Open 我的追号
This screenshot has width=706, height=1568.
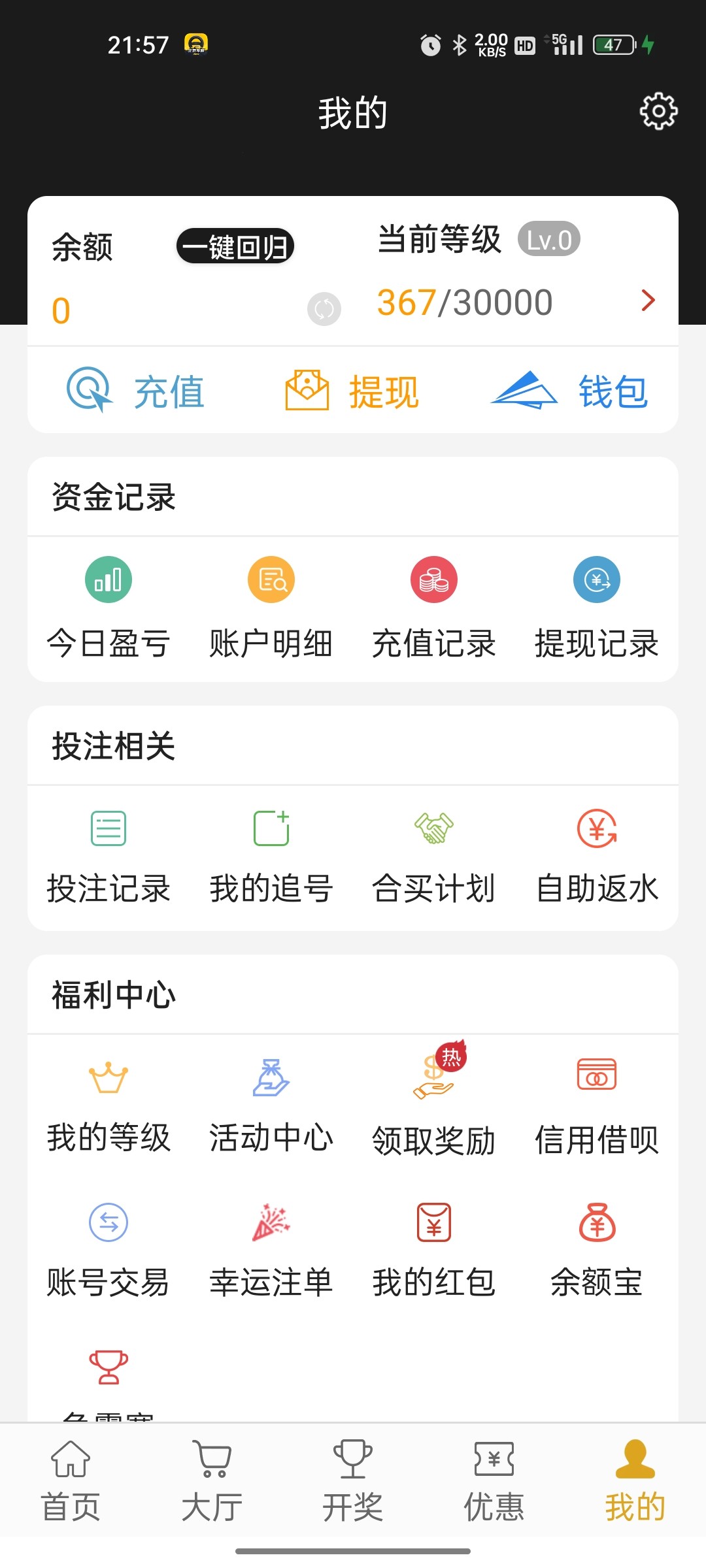271,857
